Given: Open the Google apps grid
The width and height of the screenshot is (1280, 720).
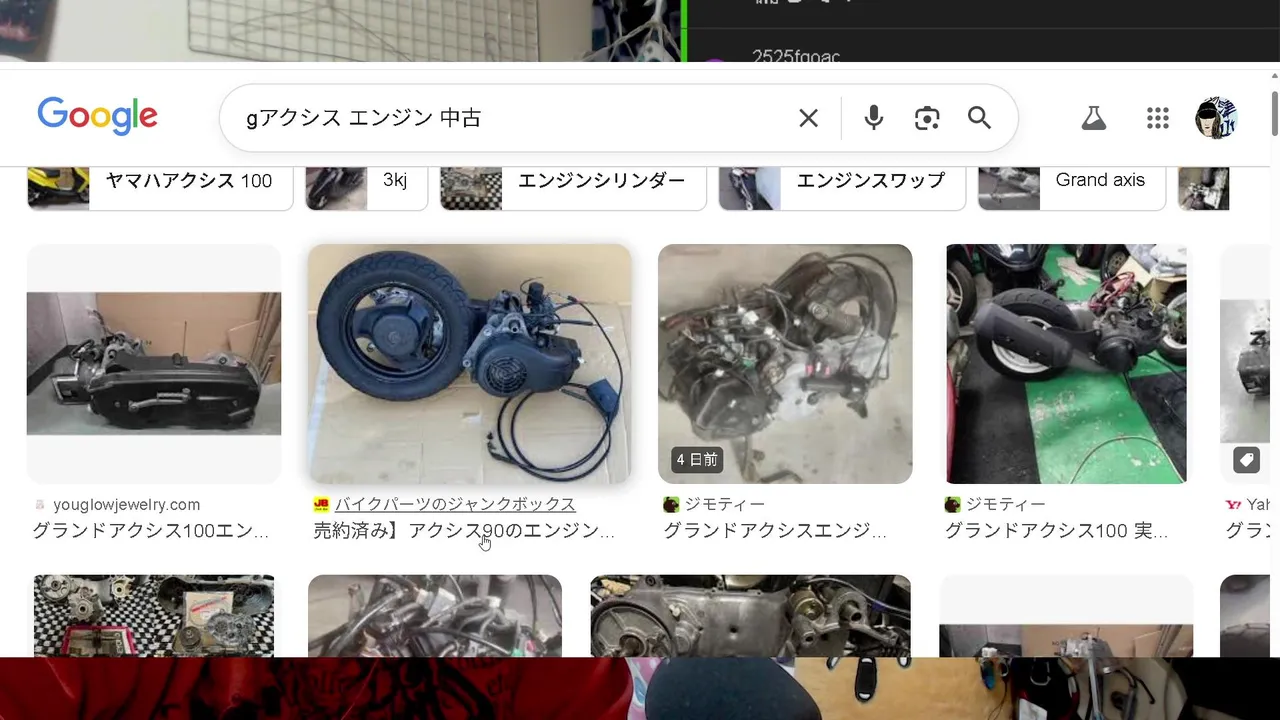Looking at the screenshot, I should pos(1157,118).
